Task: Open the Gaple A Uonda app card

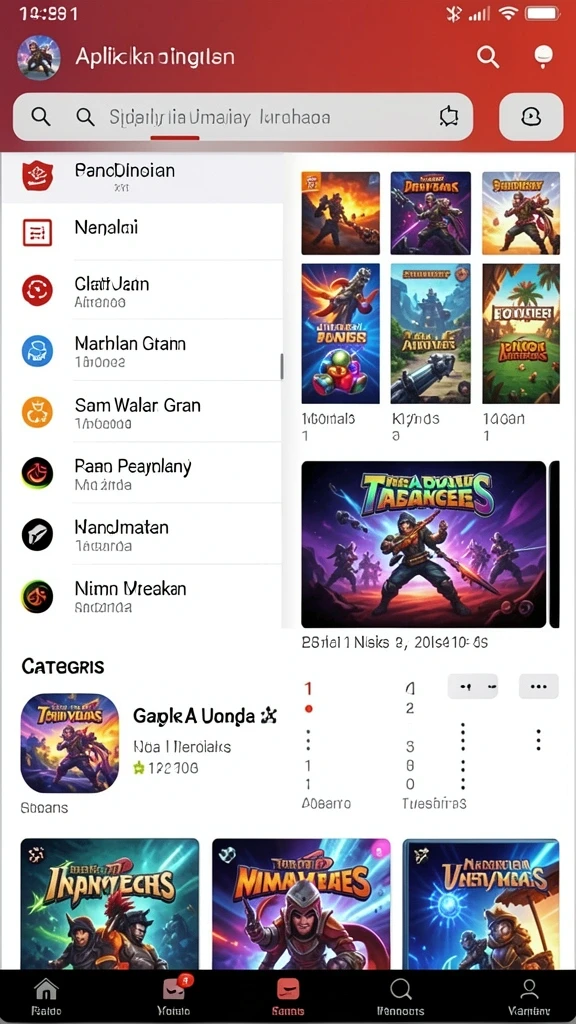Action: [x=150, y=743]
